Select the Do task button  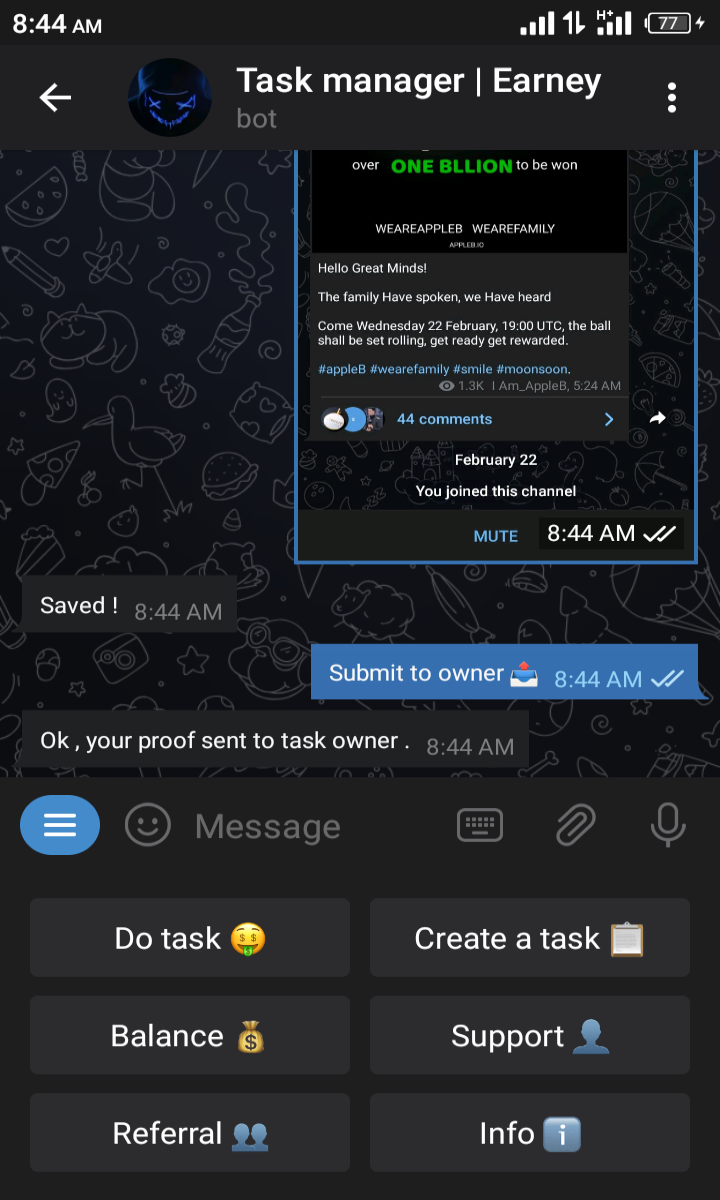(190, 938)
